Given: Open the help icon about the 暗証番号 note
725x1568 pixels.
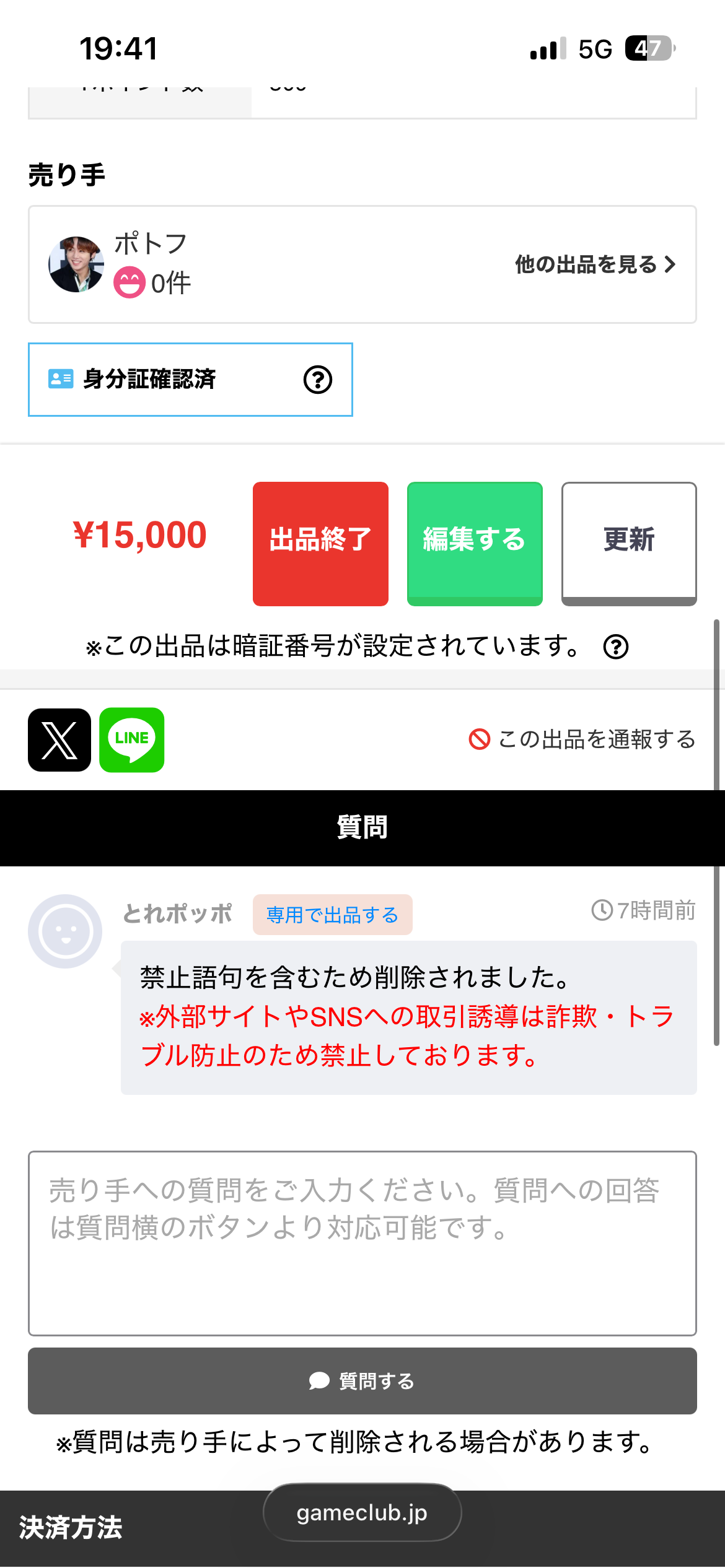Looking at the screenshot, I should [616, 647].
